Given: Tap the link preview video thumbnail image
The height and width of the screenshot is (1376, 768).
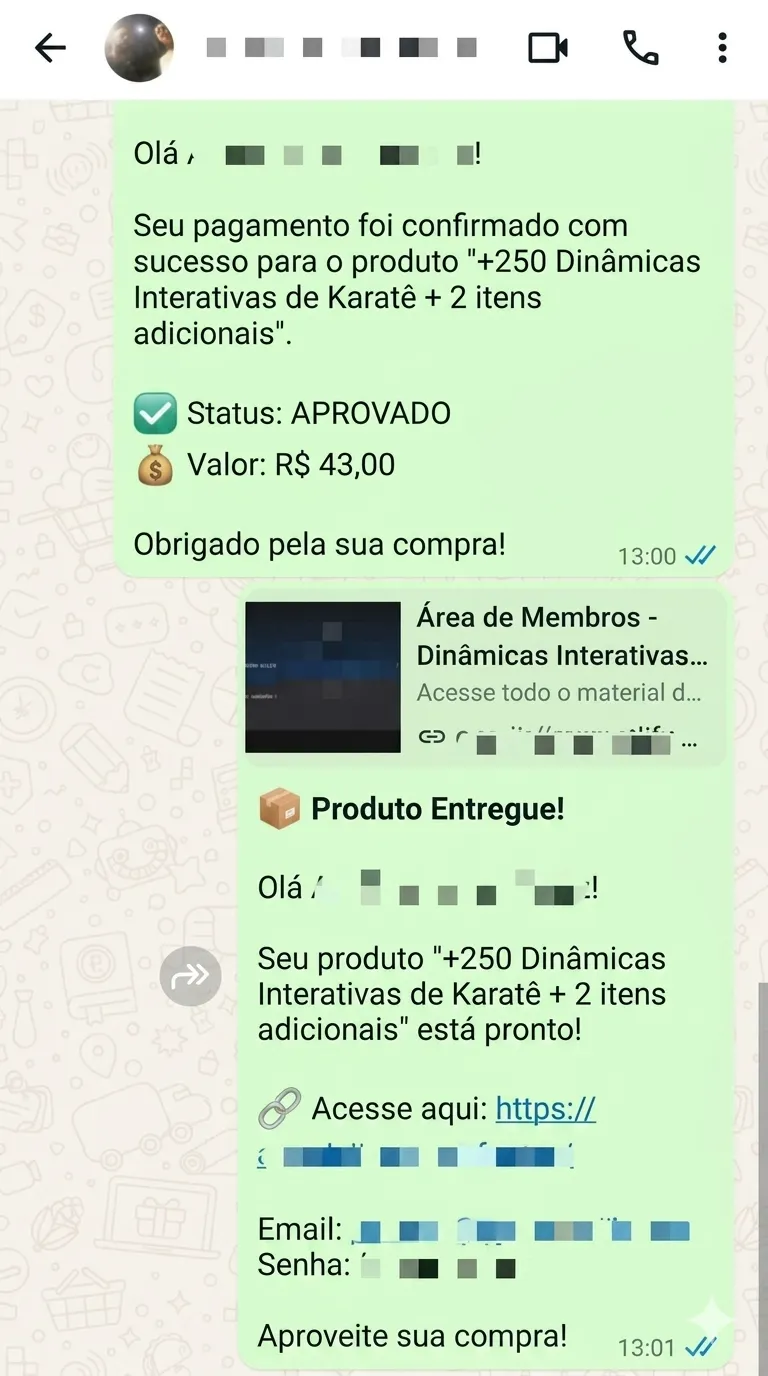Looking at the screenshot, I should click(322, 676).
